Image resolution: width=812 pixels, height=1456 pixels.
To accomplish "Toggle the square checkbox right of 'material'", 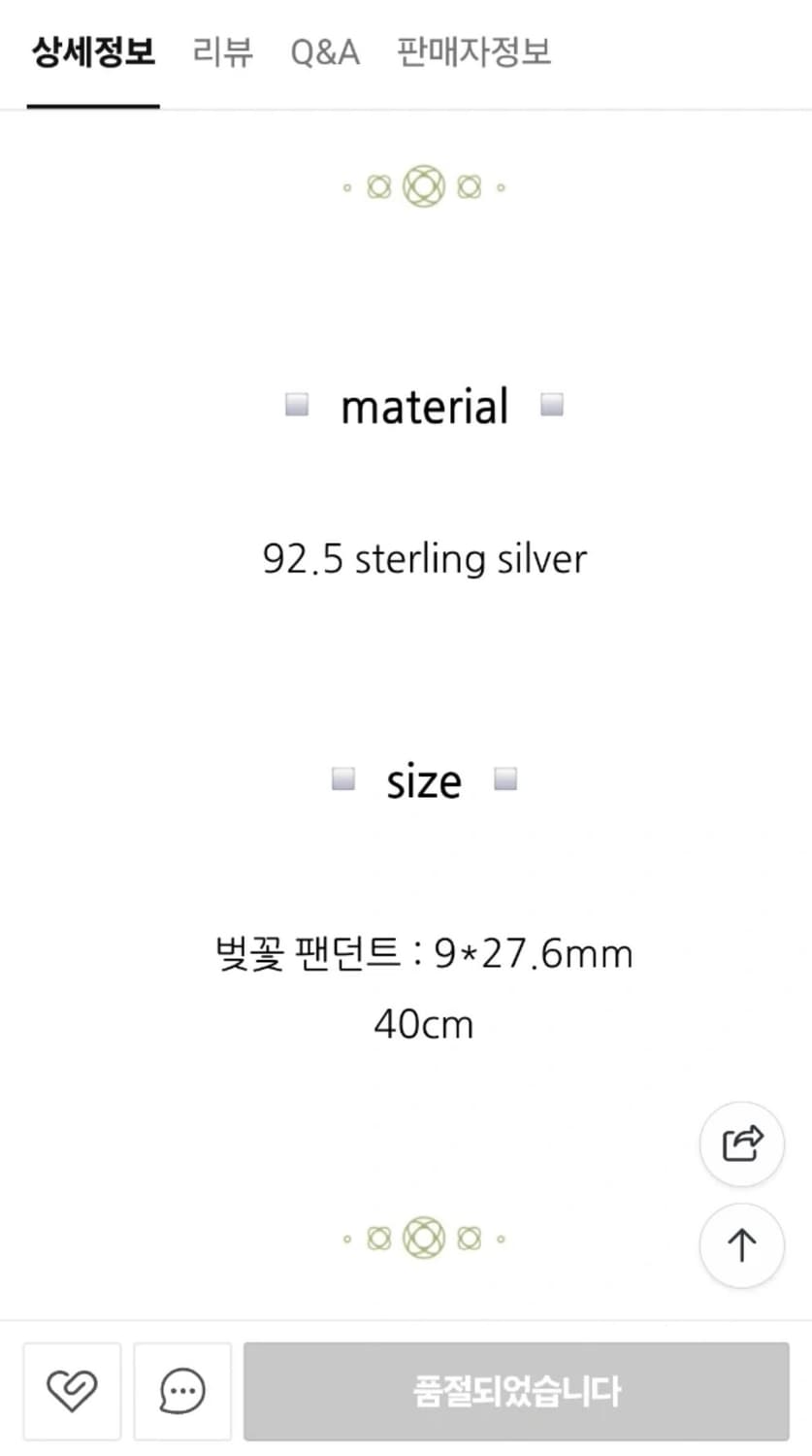I will pyautogui.click(x=552, y=406).
